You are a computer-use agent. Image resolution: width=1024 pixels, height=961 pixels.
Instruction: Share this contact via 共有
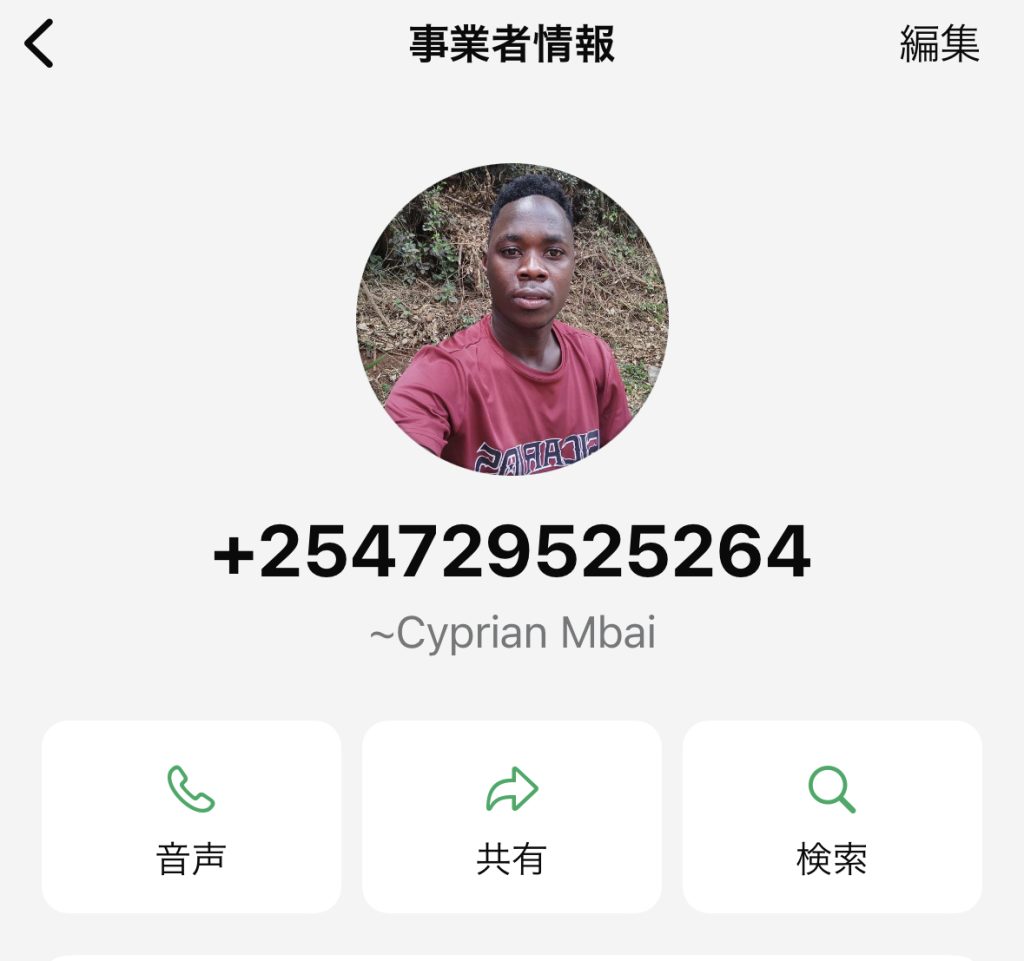[x=511, y=816]
